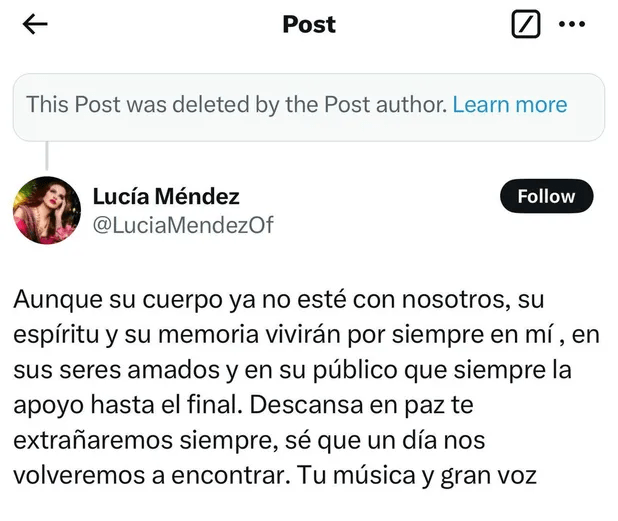Follow Lucía Méndez
The height and width of the screenshot is (521, 618).
546,196
